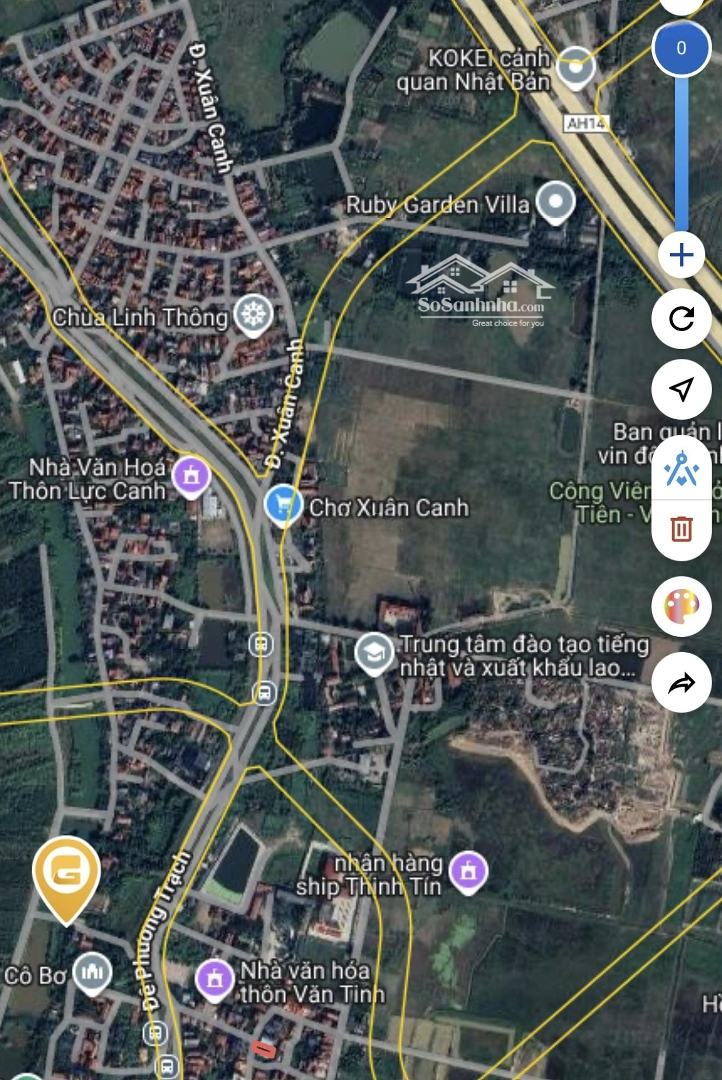Open the Cô Bơ landmark marker
The width and height of the screenshot is (722, 1080).
point(93,973)
